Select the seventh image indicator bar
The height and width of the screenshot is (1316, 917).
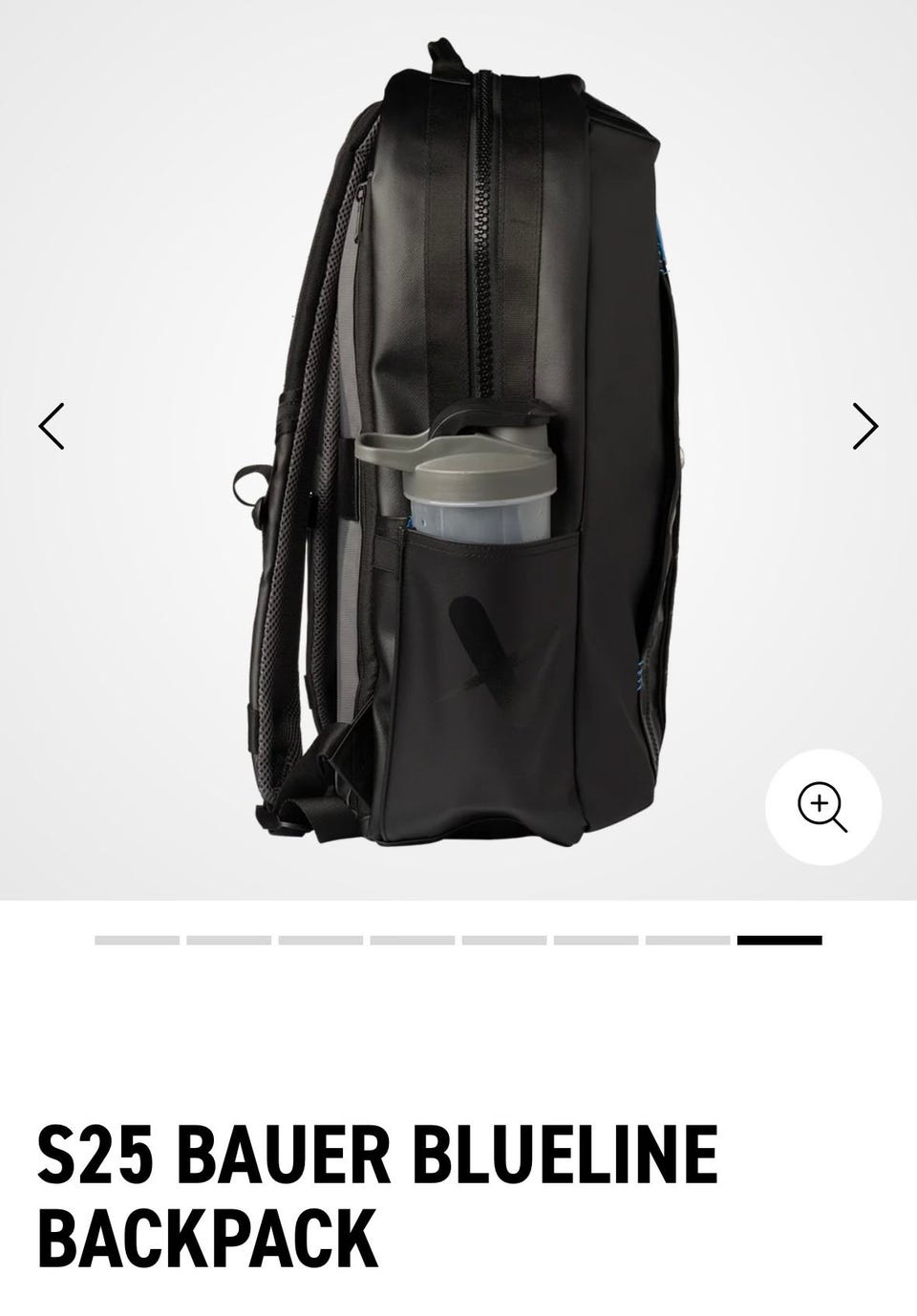(687, 941)
